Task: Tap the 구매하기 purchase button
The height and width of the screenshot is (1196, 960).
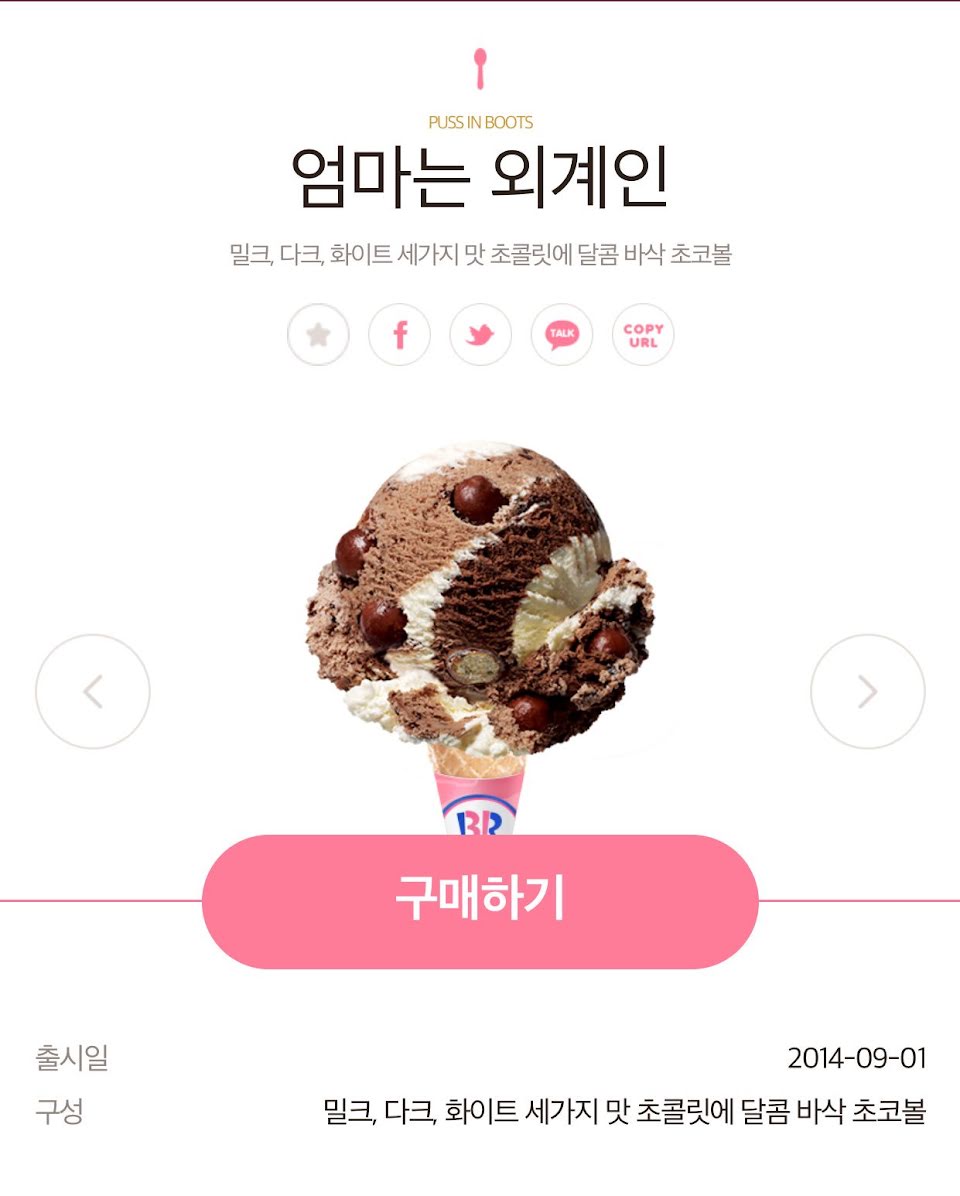Action: [480, 901]
